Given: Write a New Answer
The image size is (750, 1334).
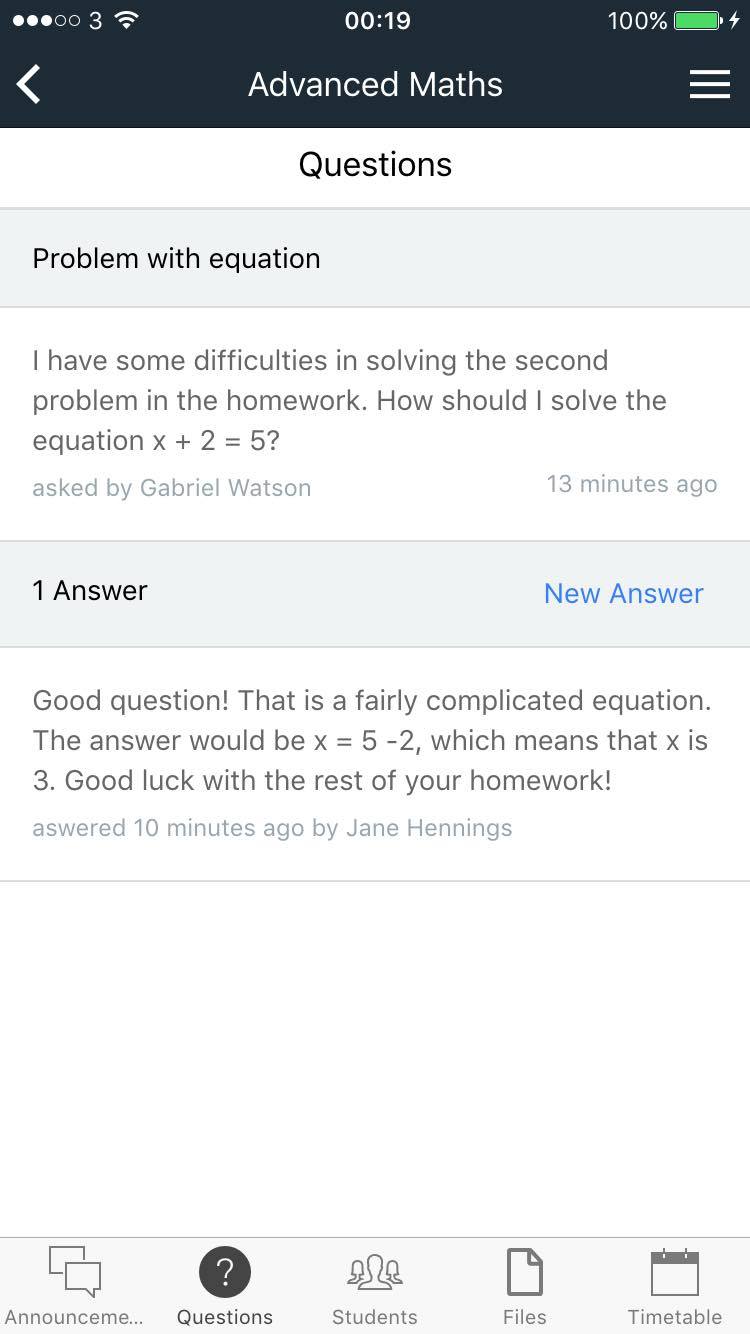Looking at the screenshot, I should 623,594.
